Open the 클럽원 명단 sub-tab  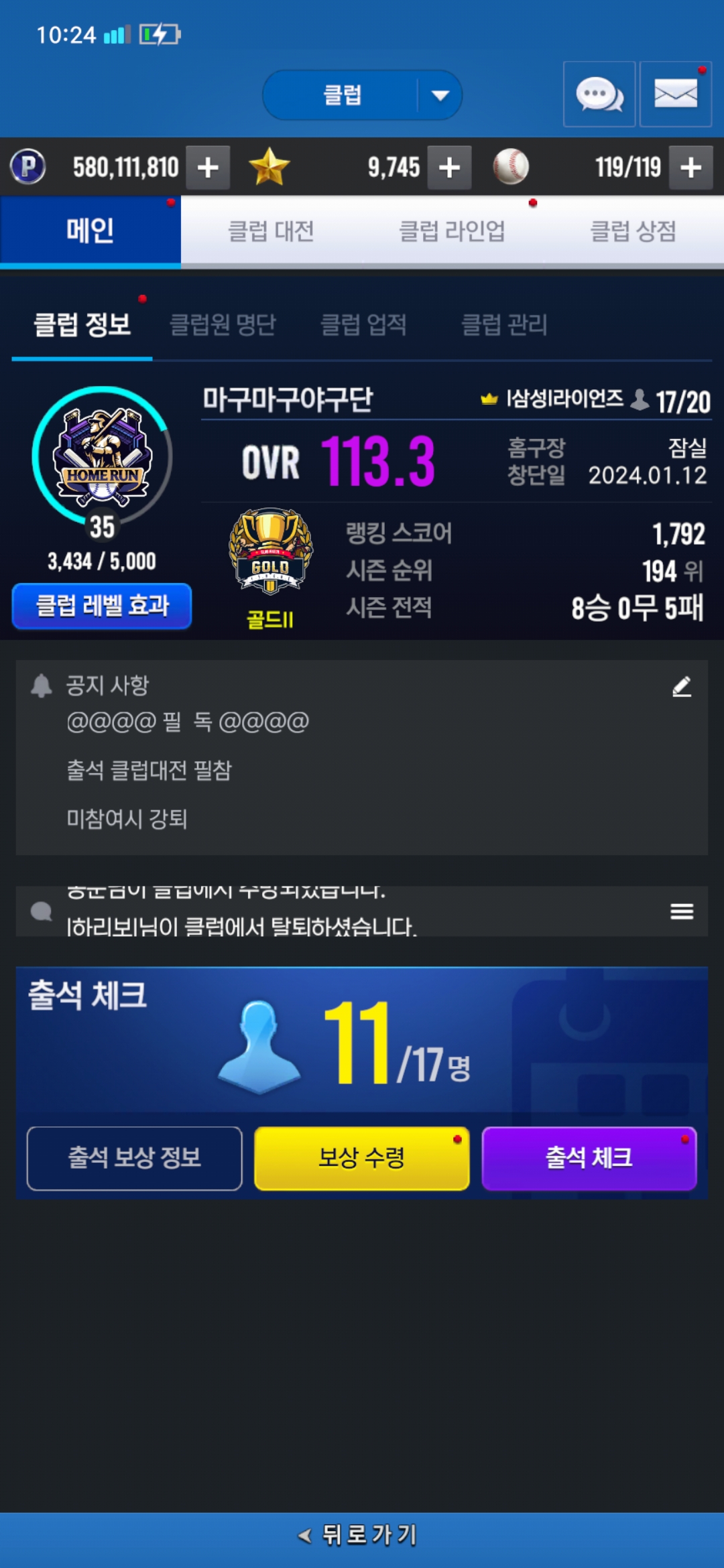223,325
